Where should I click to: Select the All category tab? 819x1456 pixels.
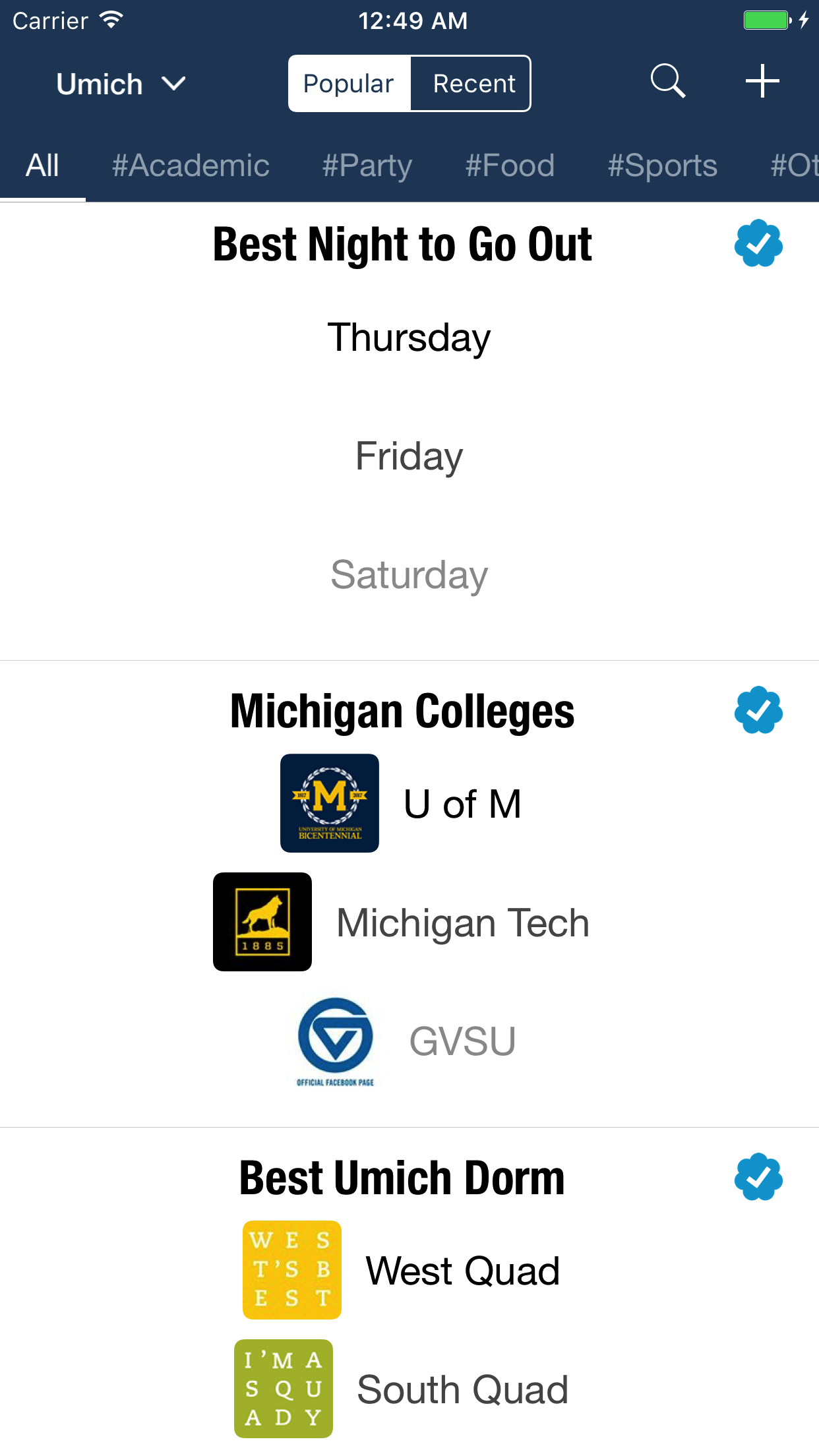[42, 166]
